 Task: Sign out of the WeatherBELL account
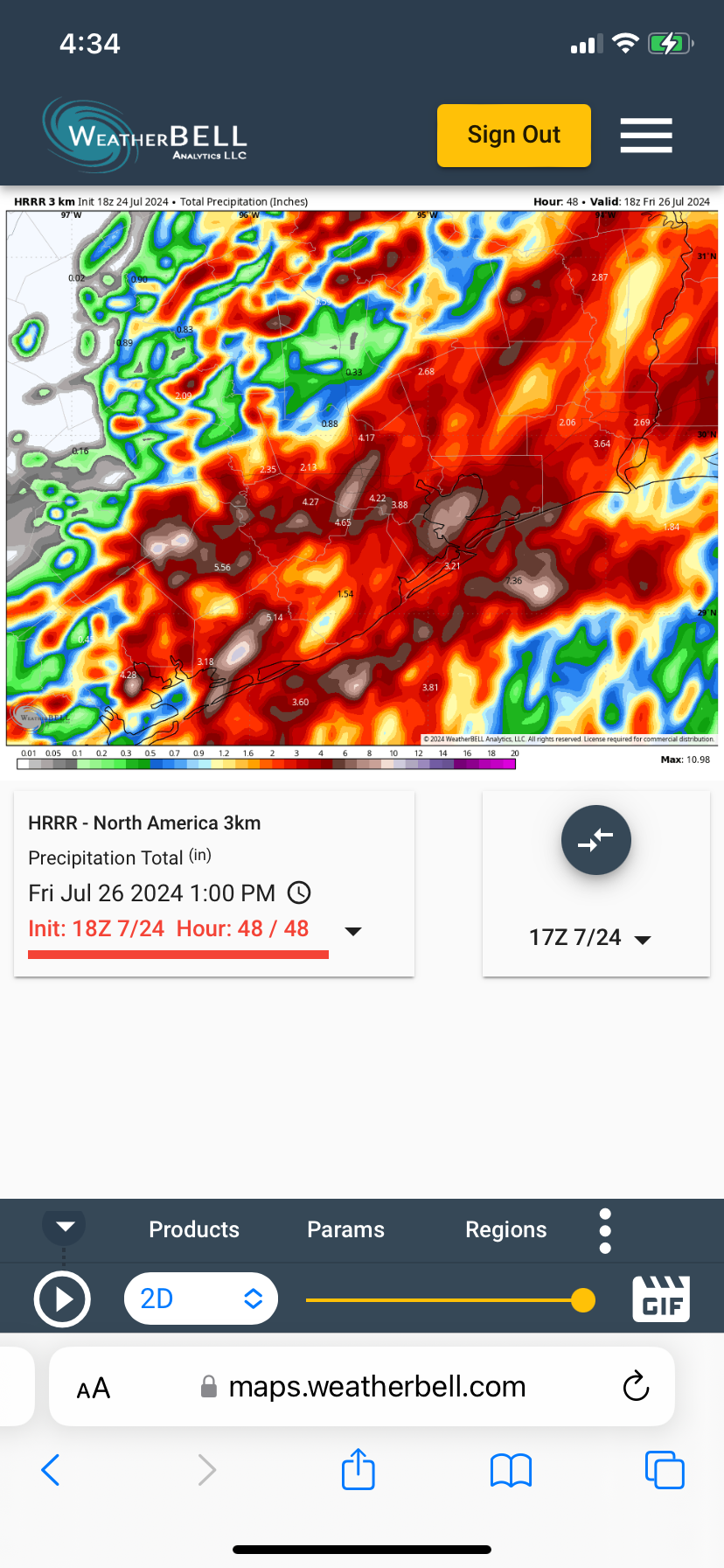point(513,136)
